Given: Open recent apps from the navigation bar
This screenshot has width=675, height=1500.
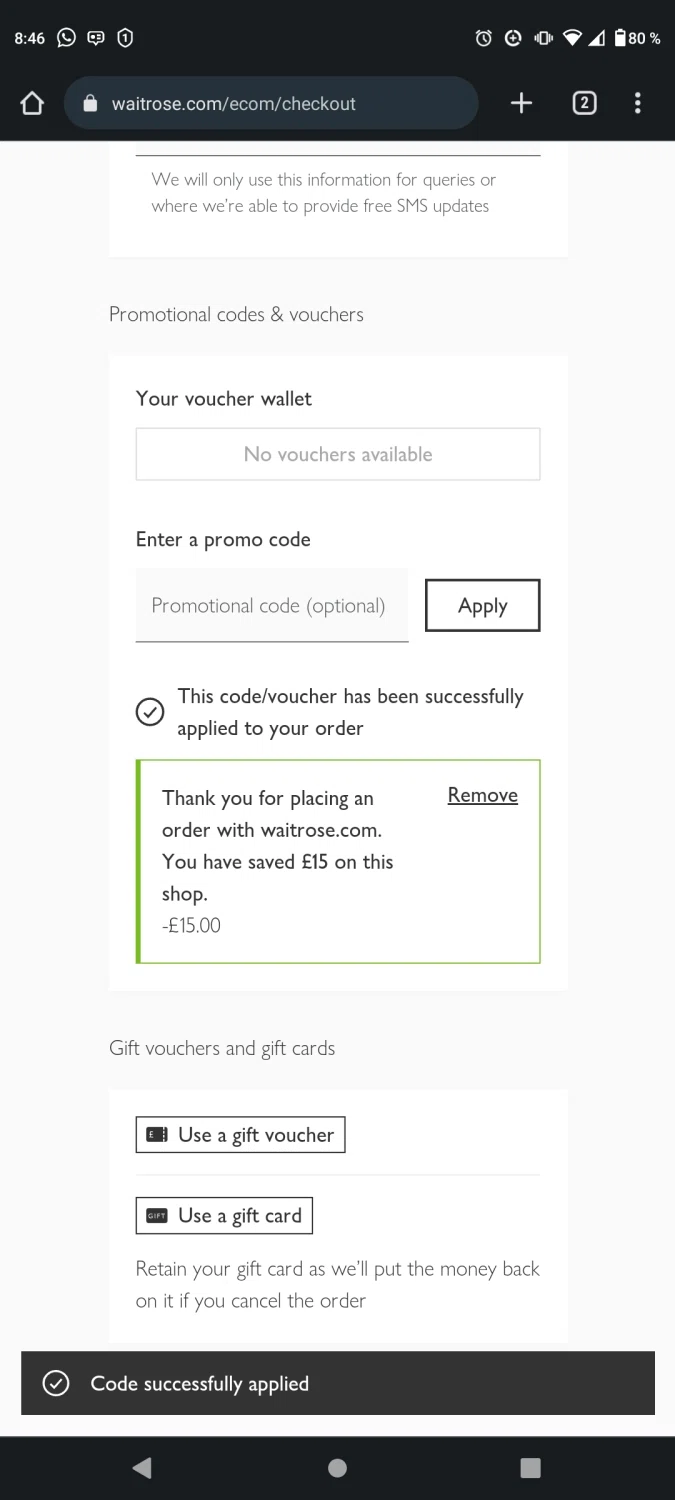Looking at the screenshot, I should (x=531, y=1467).
